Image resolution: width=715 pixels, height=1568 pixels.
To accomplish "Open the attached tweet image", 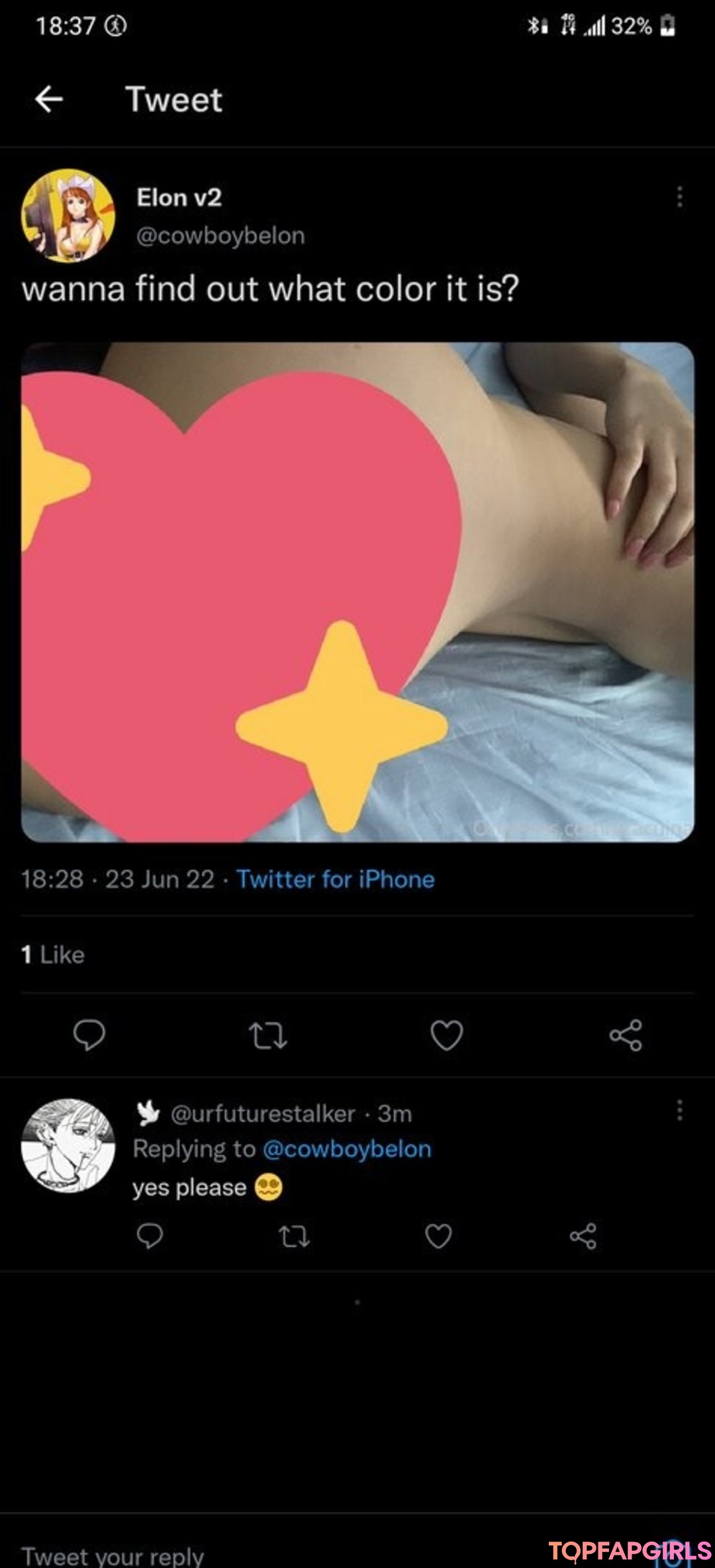I will click(358, 591).
